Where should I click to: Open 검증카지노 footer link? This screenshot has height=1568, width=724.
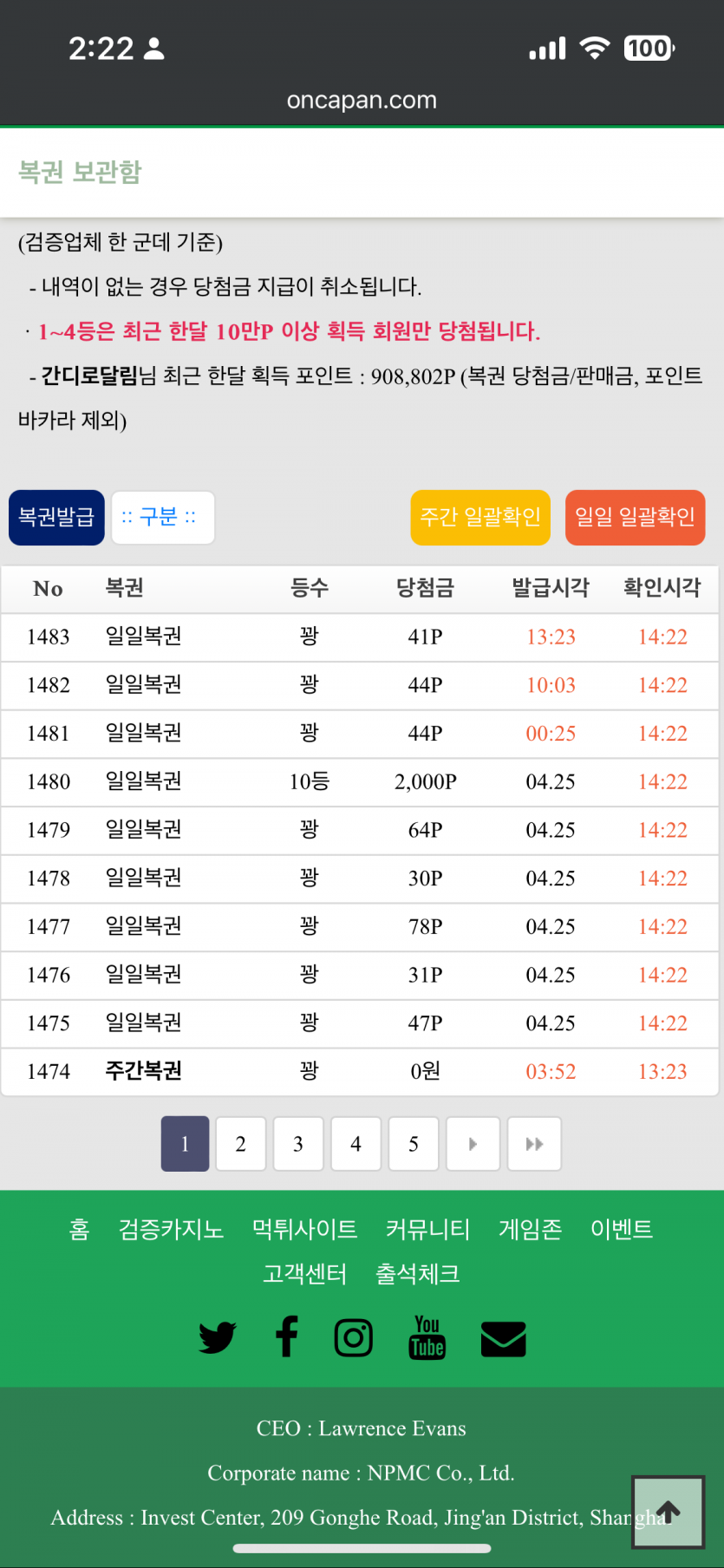[171, 1229]
